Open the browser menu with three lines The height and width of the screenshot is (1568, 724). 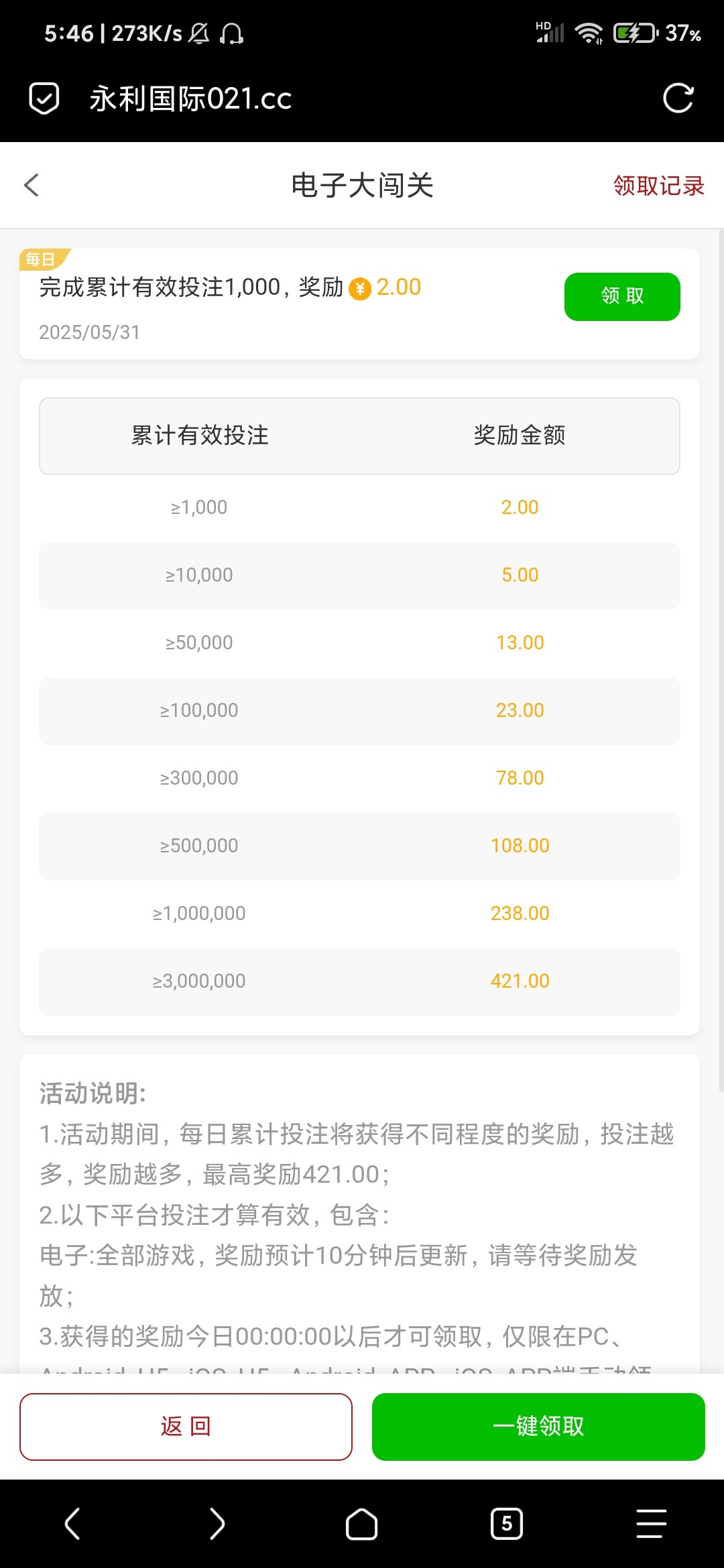(x=651, y=1524)
